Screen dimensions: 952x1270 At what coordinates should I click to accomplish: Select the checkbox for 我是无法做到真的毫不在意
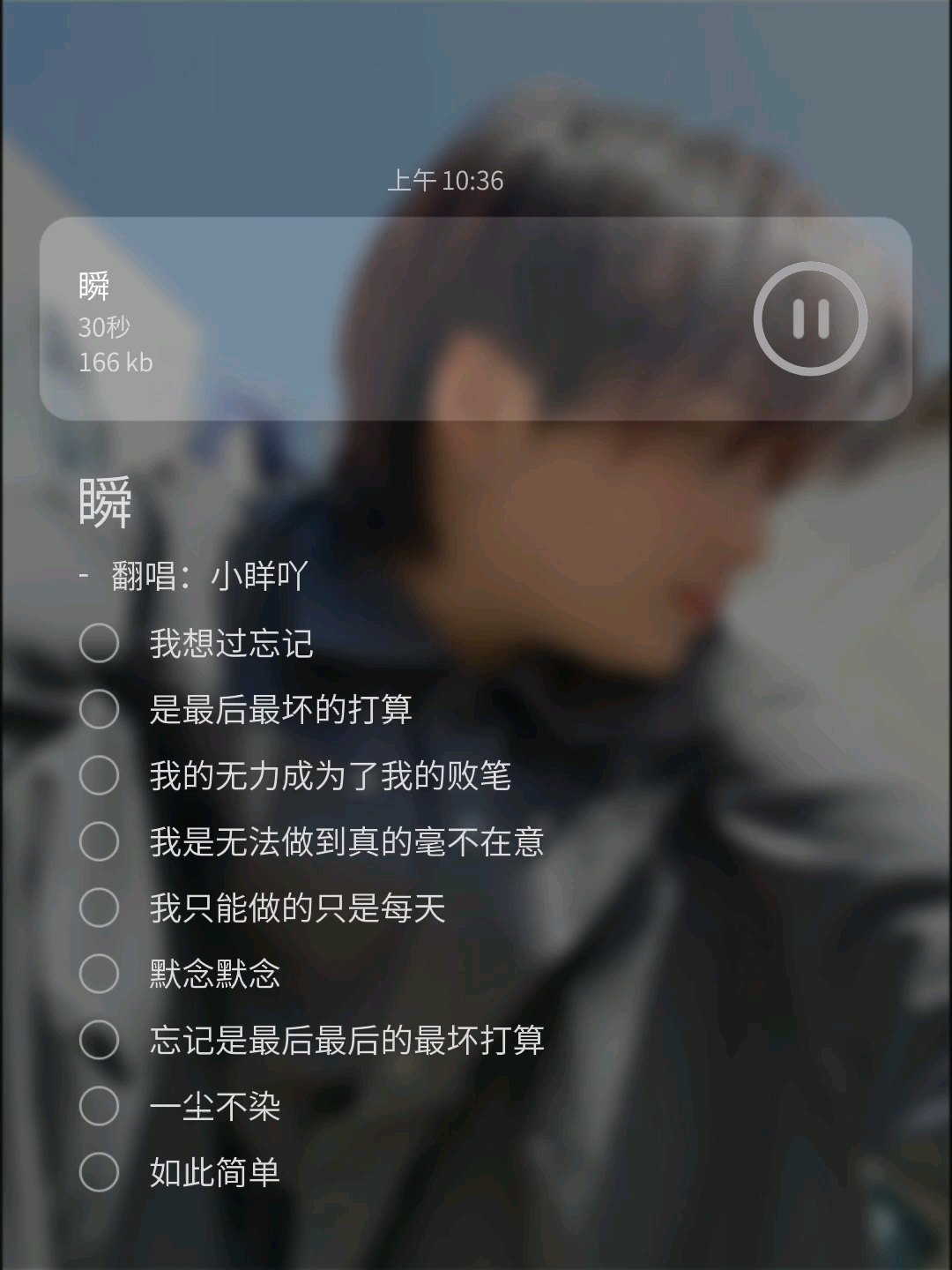tap(99, 841)
